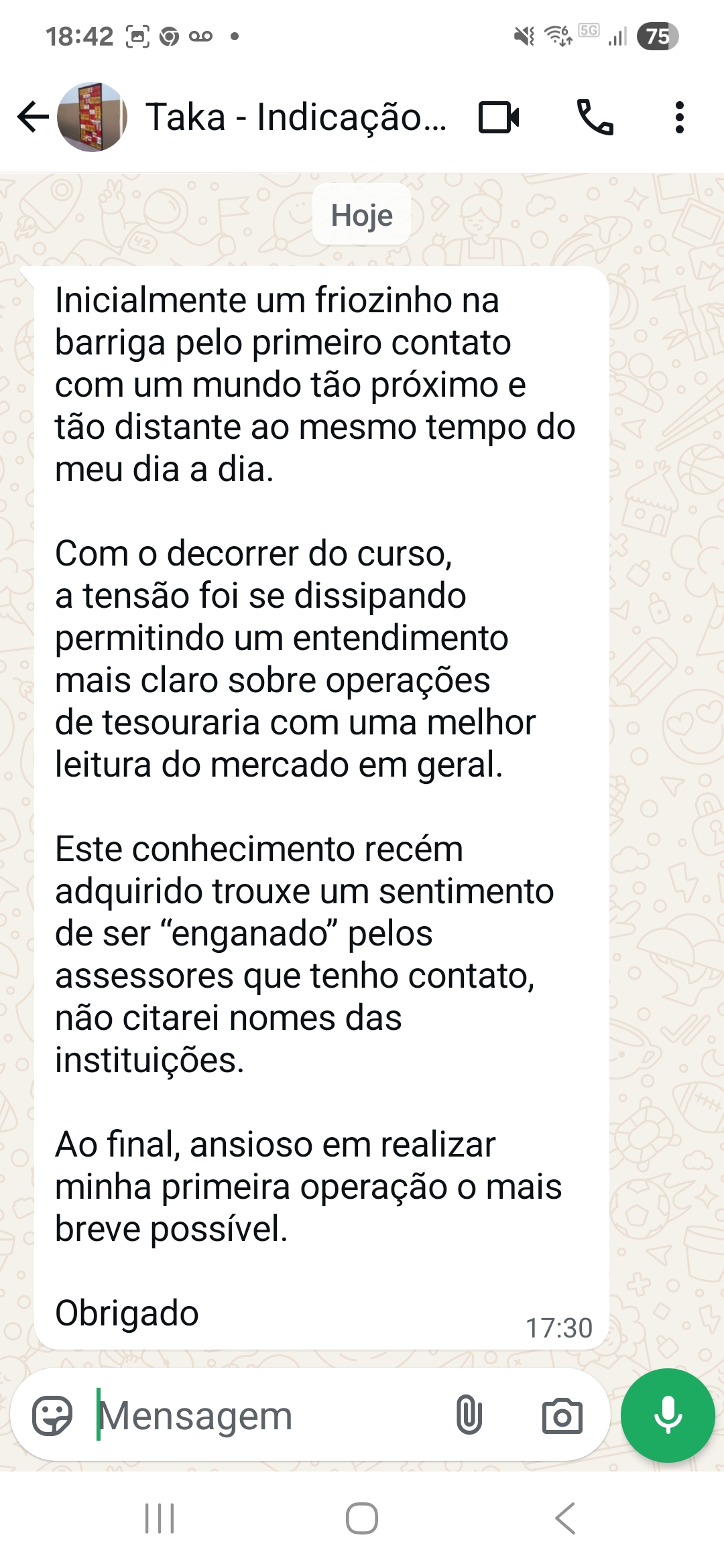
Task: Open the camera to send a photo
Action: point(562,1415)
